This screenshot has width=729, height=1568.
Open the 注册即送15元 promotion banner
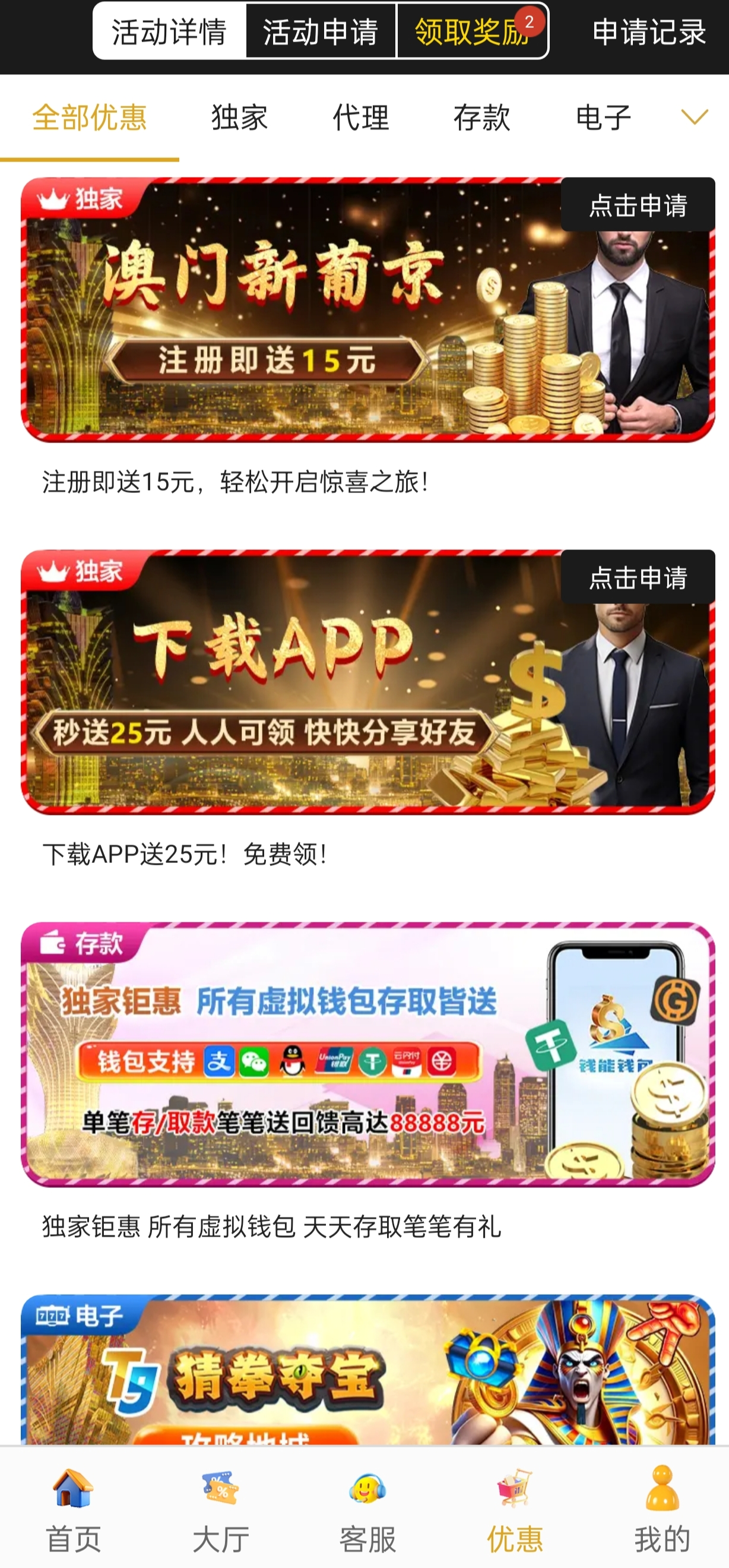click(305, 328)
